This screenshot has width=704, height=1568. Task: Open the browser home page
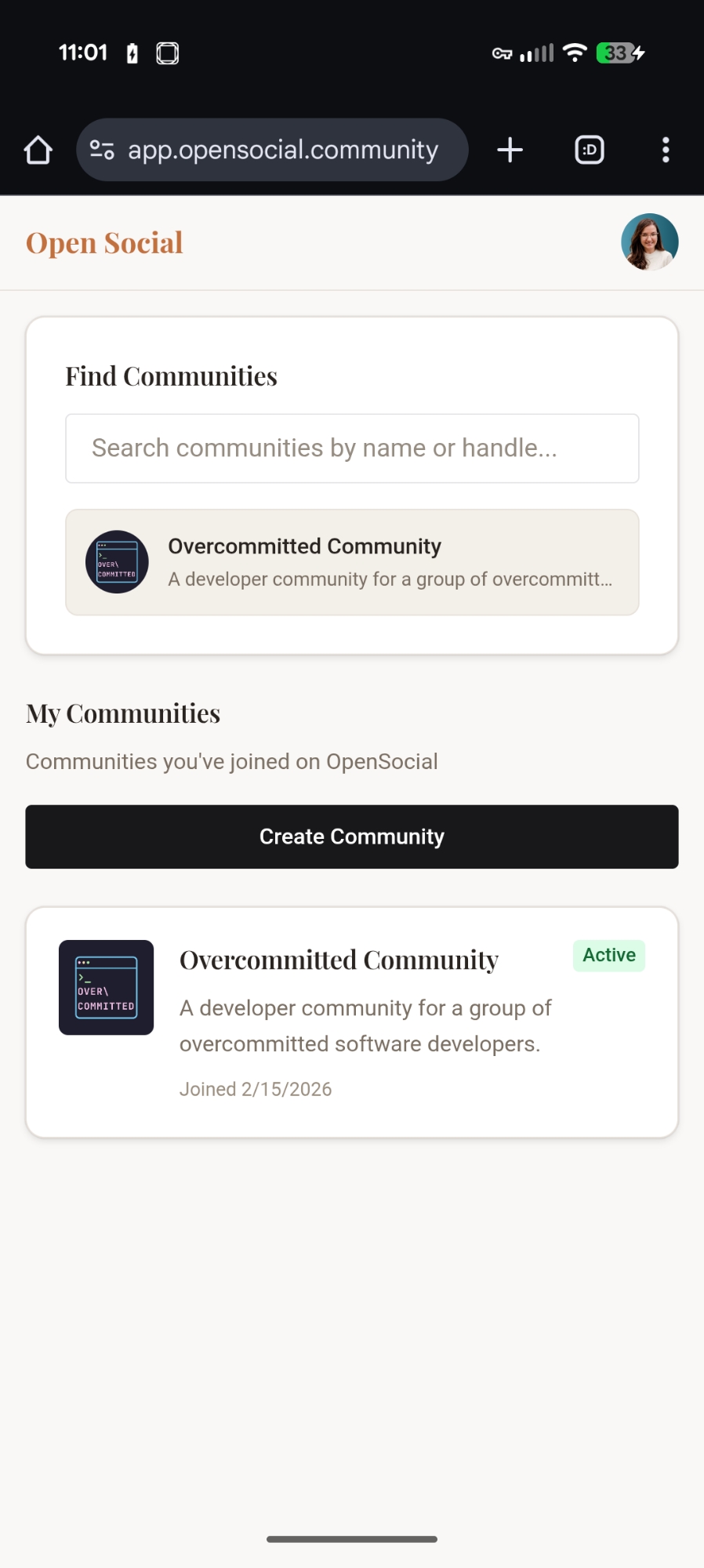pos(38,150)
